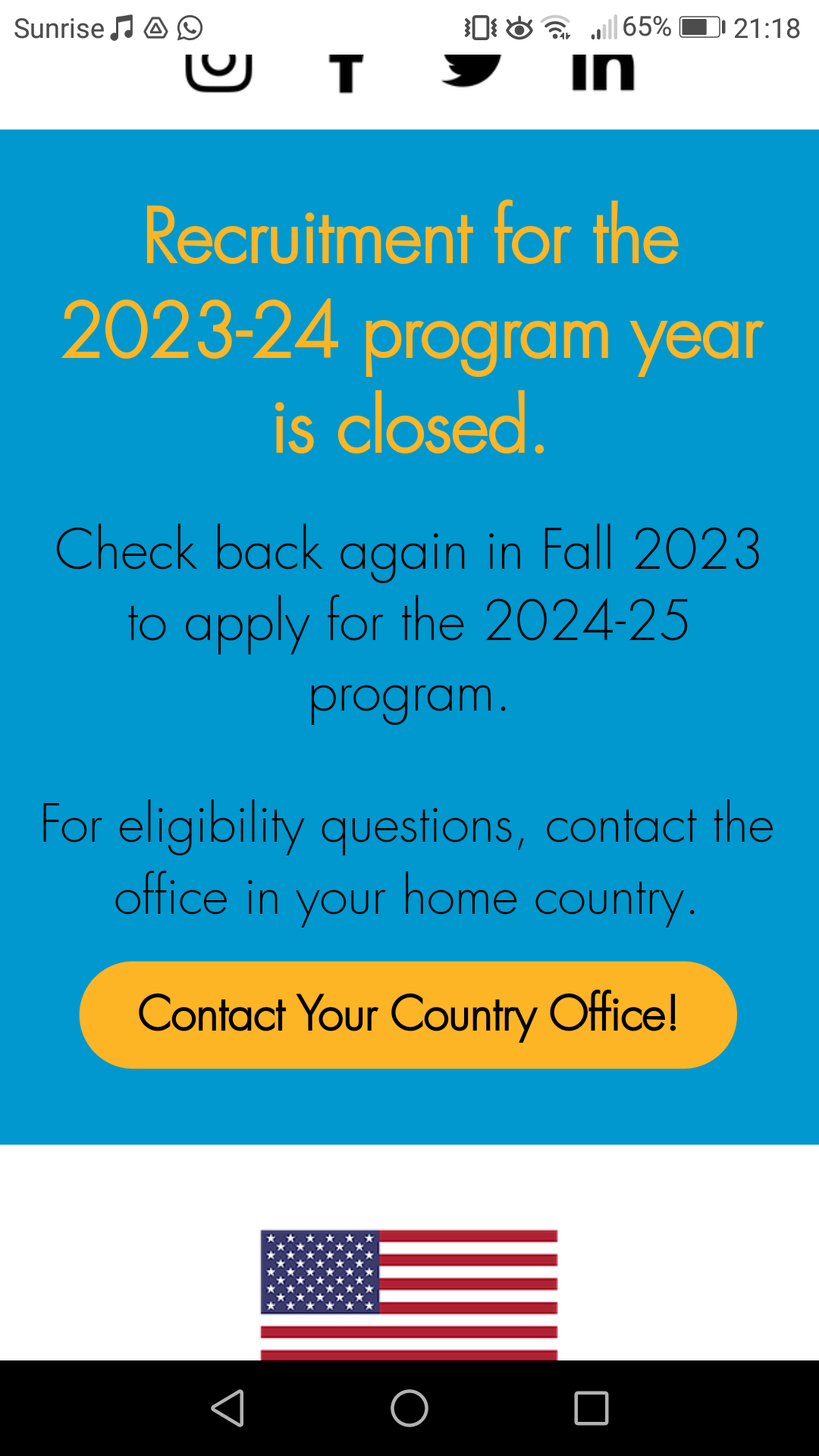Go back using system back button
This screenshot has height=1456, width=819.
(x=227, y=1409)
